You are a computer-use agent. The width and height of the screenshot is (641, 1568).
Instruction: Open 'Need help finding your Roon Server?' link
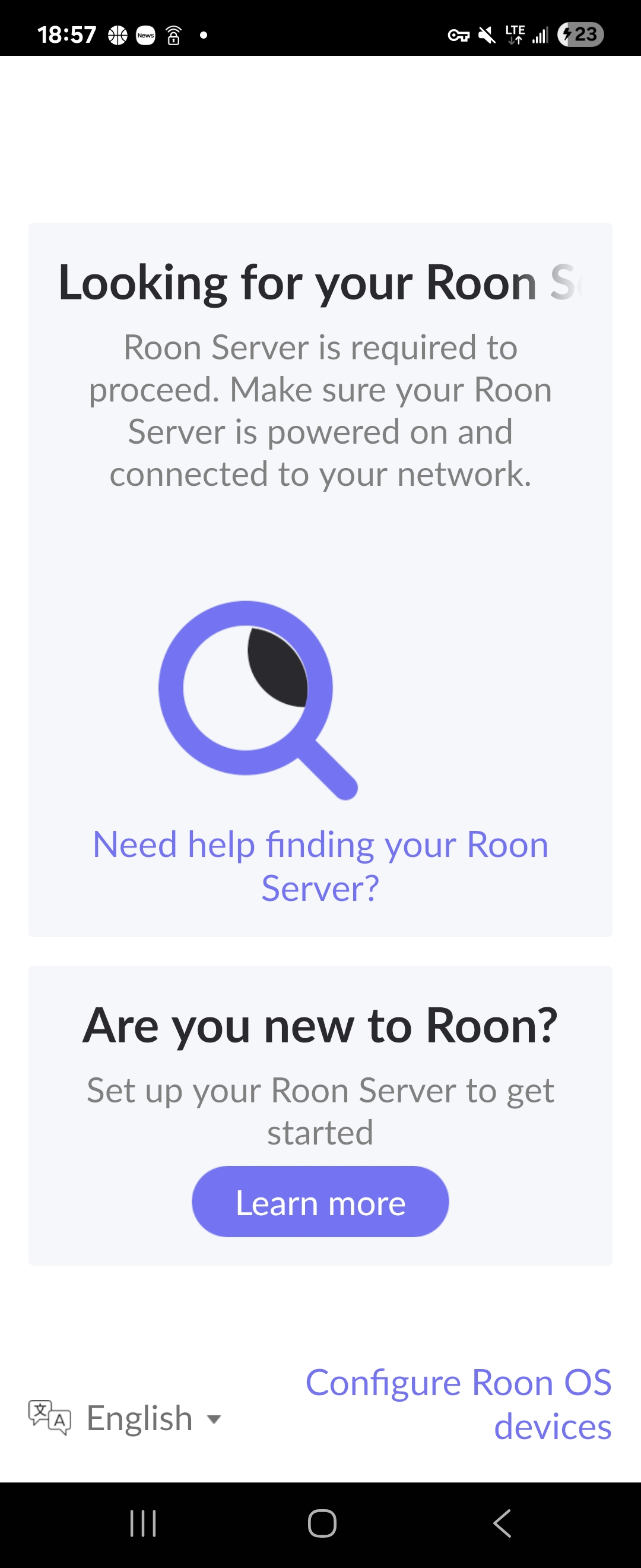tap(320, 865)
